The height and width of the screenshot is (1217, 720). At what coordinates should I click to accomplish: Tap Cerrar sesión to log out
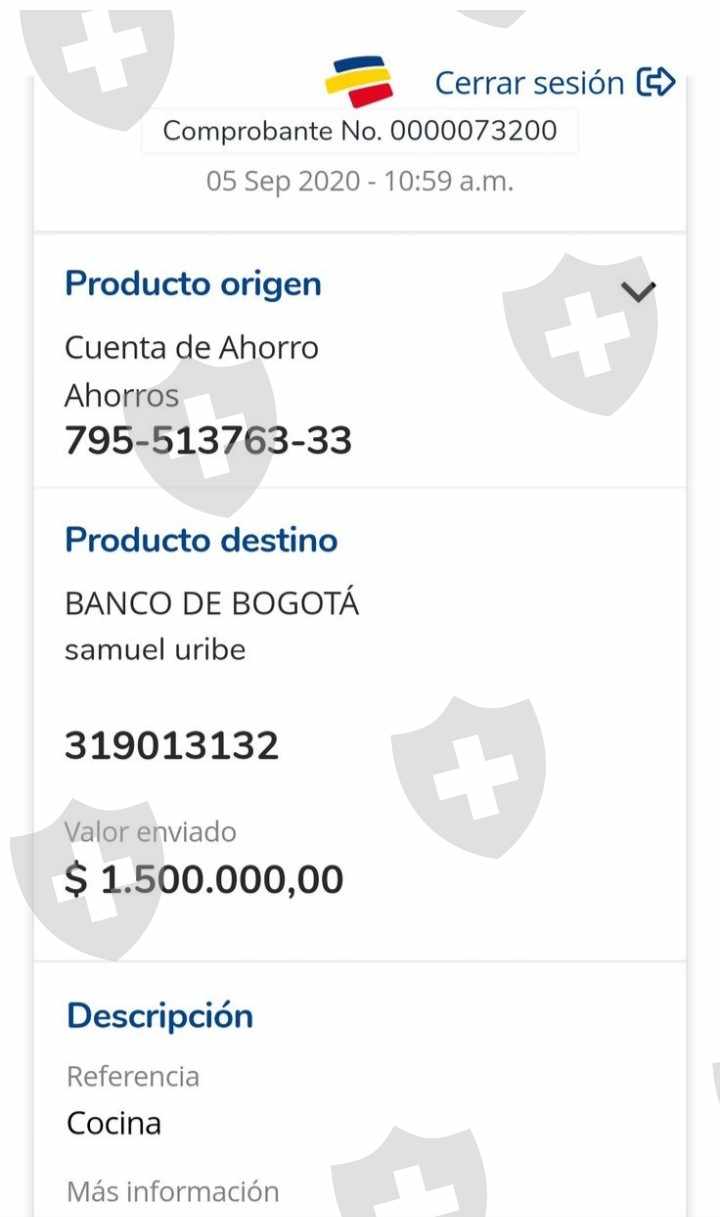[555, 83]
